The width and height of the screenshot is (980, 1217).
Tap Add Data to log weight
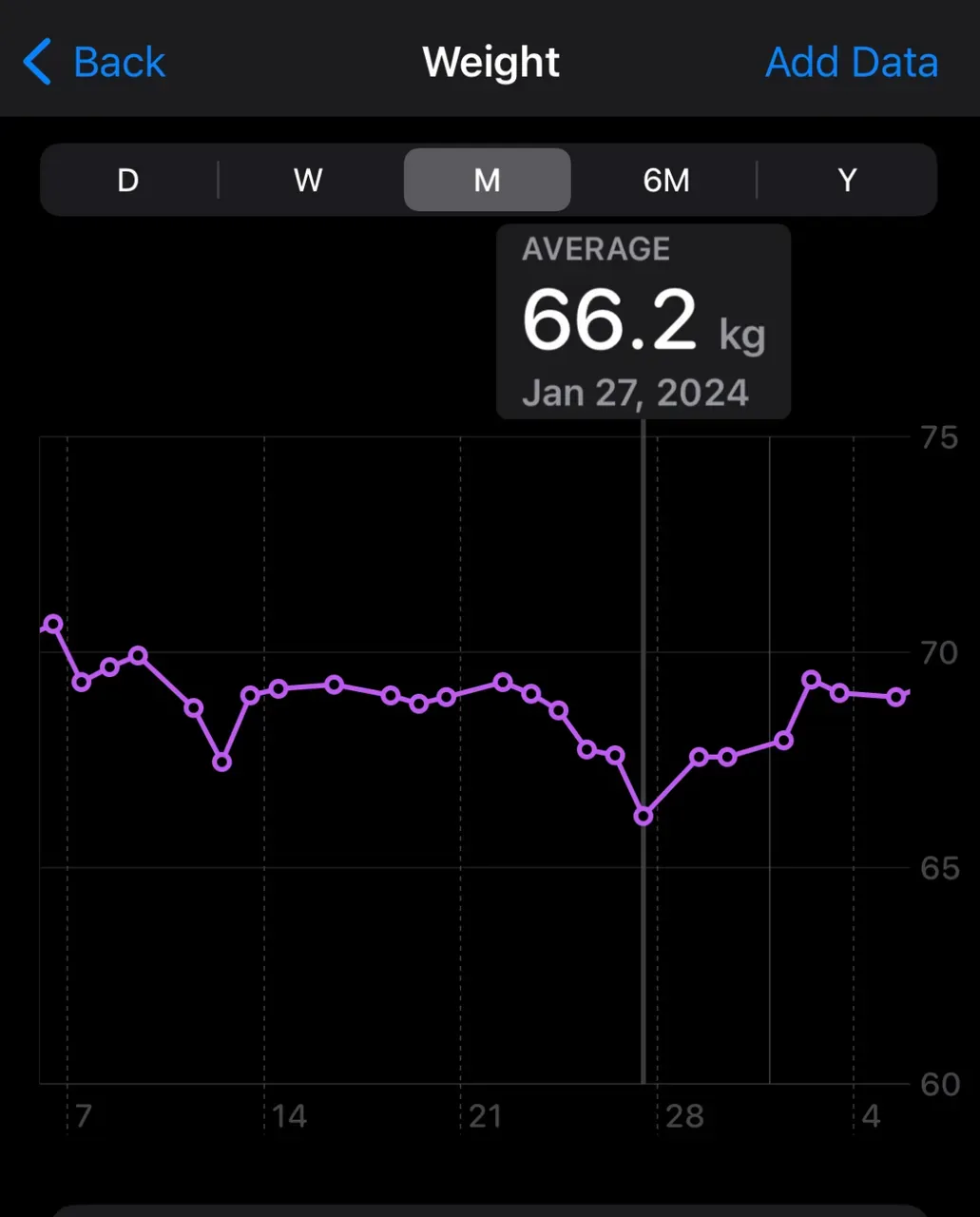point(852,63)
